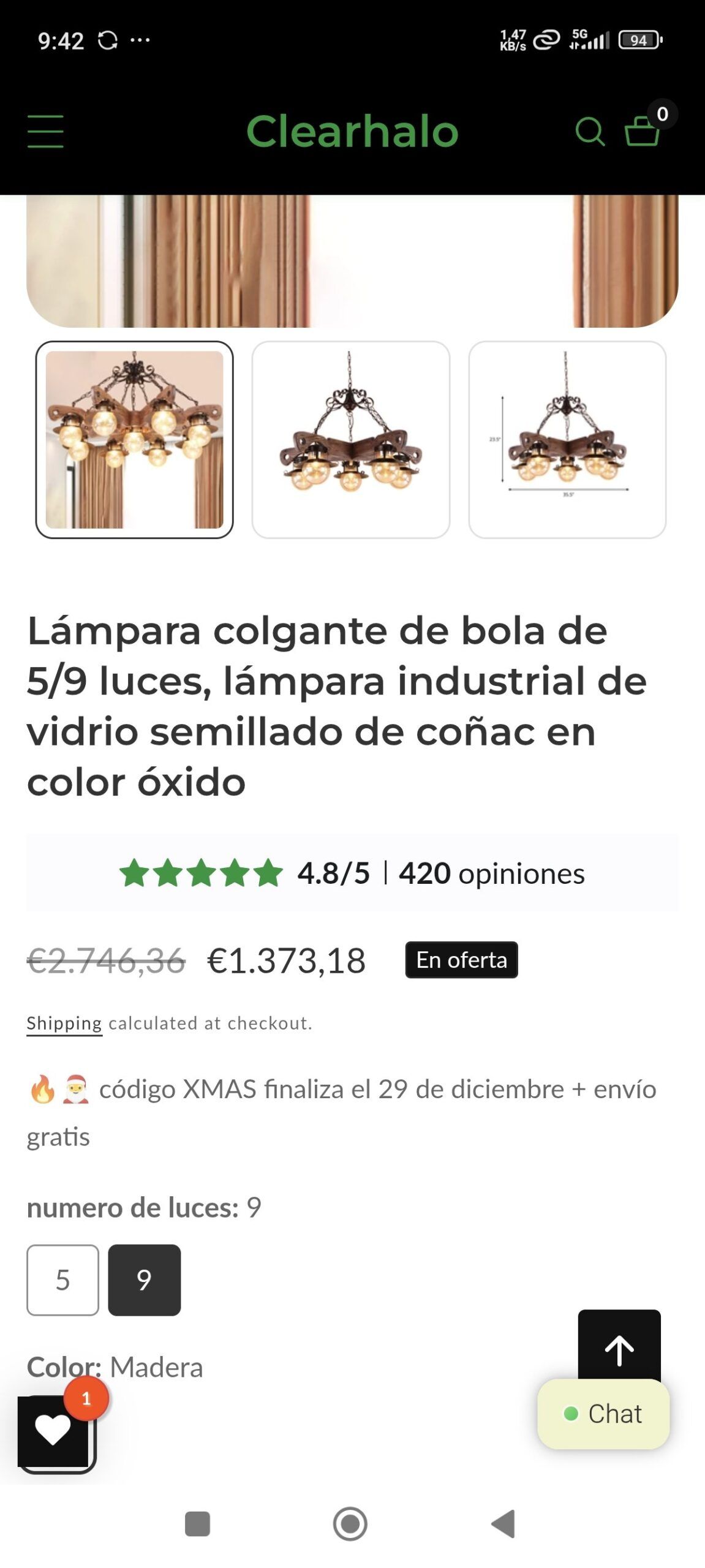Select the first lamp thumbnail with curtains
This screenshot has height=1568, width=705.
(x=135, y=440)
